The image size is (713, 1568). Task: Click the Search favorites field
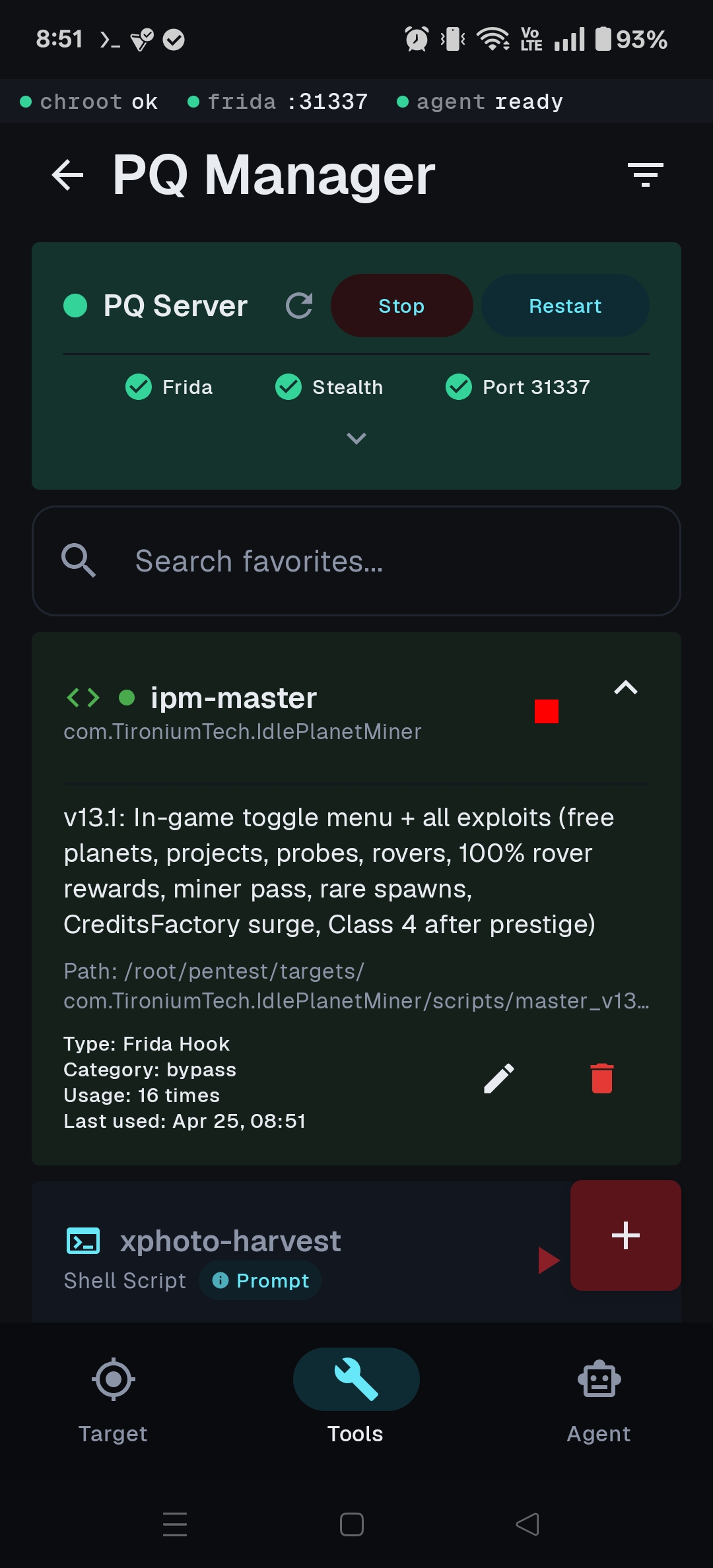point(356,560)
